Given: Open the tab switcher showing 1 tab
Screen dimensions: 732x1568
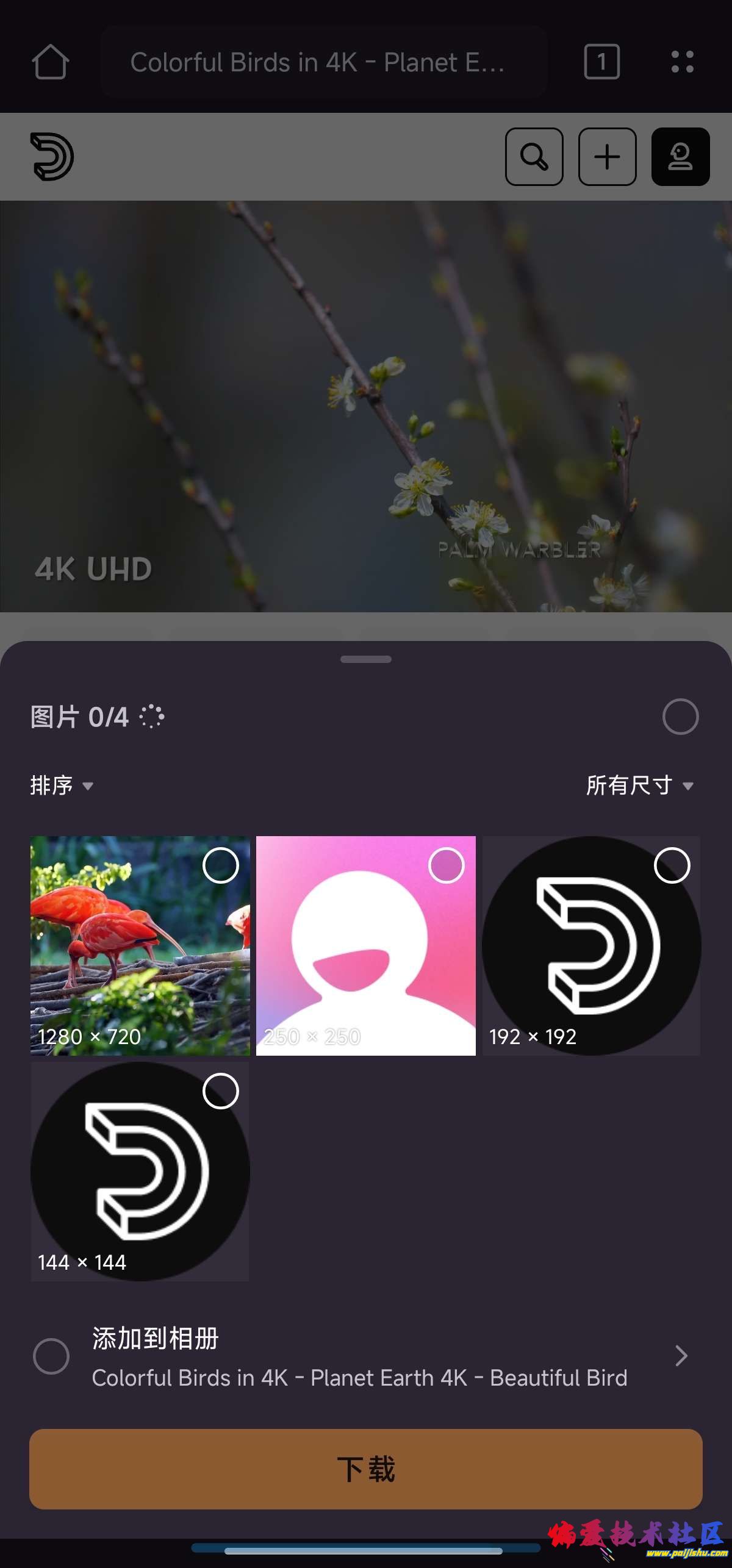Looking at the screenshot, I should click(x=601, y=62).
